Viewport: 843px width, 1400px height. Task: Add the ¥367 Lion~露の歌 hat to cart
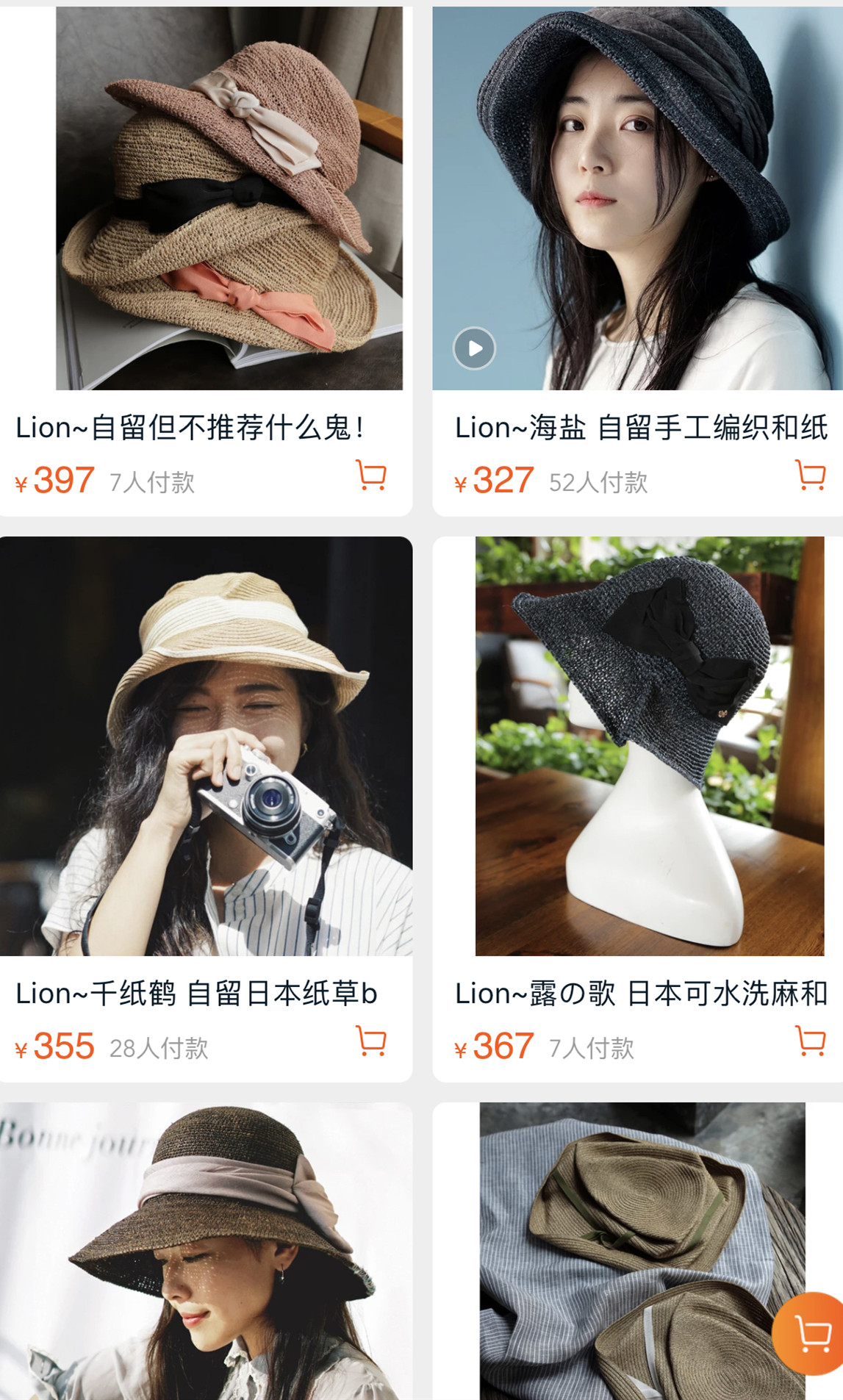click(811, 1041)
